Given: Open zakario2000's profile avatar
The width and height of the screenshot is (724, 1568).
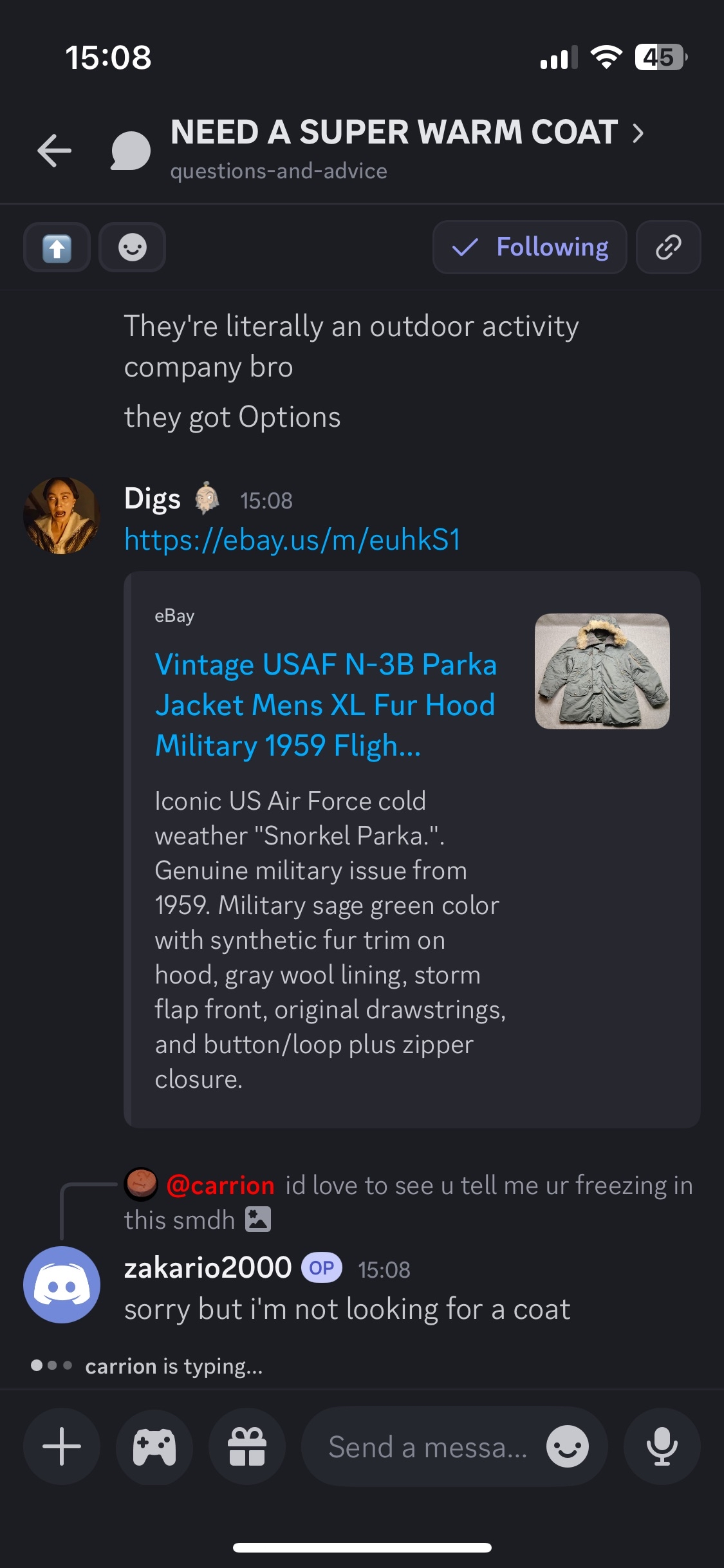Looking at the screenshot, I should coord(62,1285).
